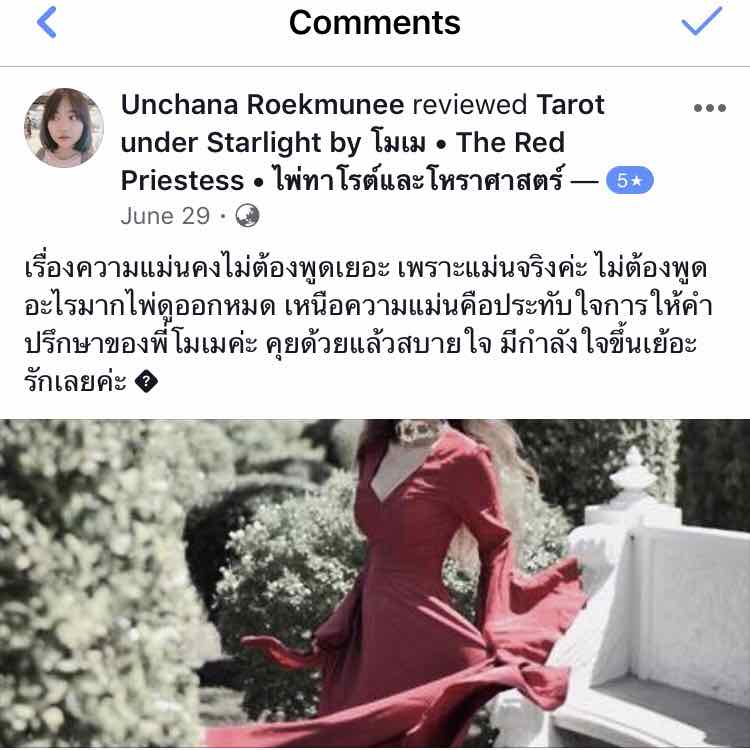This screenshot has height=750, width=750.
Task: Open Unchana Roekmunee's profile name link
Action: tap(262, 104)
